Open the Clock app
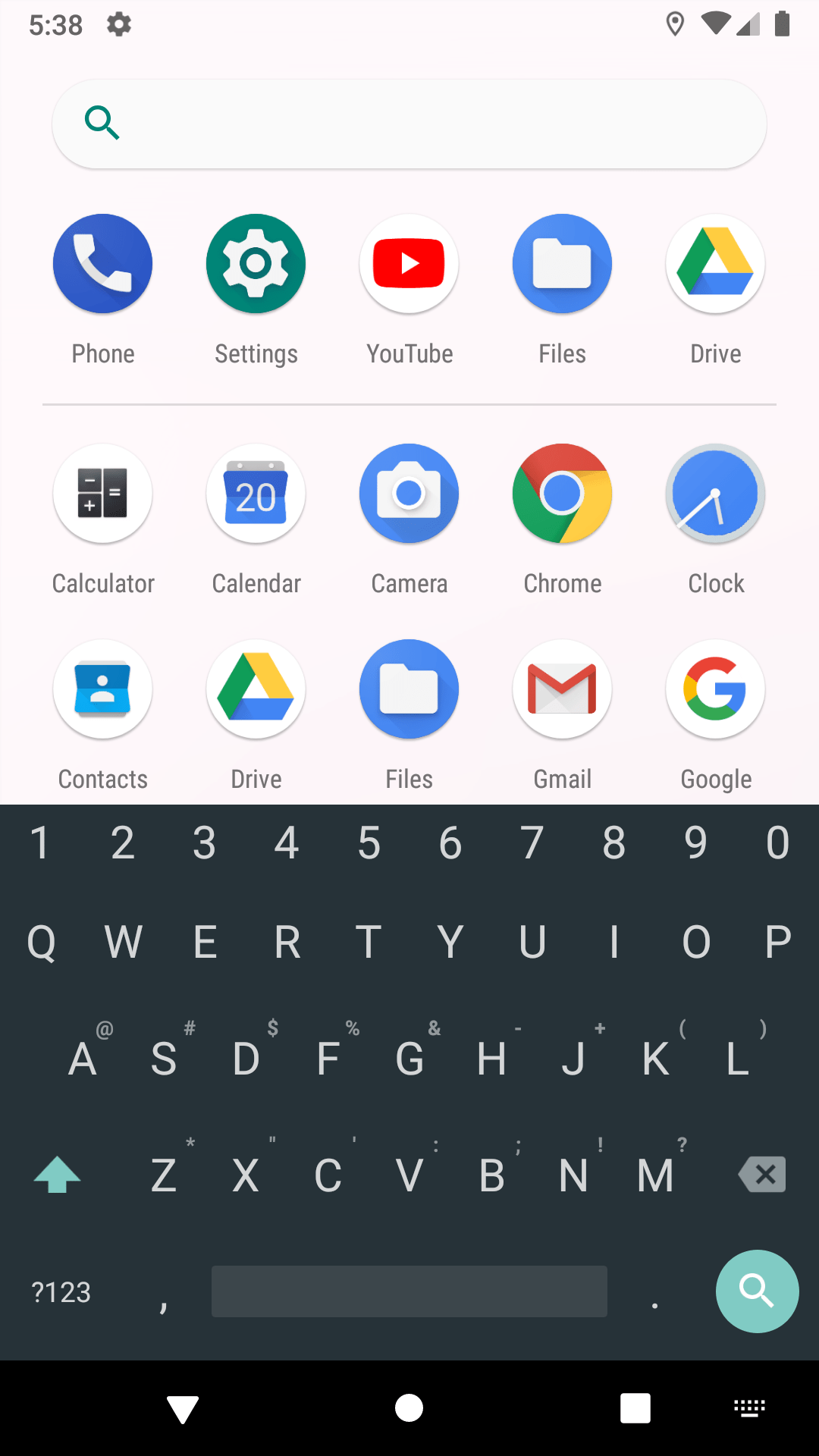 coord(715,493)
